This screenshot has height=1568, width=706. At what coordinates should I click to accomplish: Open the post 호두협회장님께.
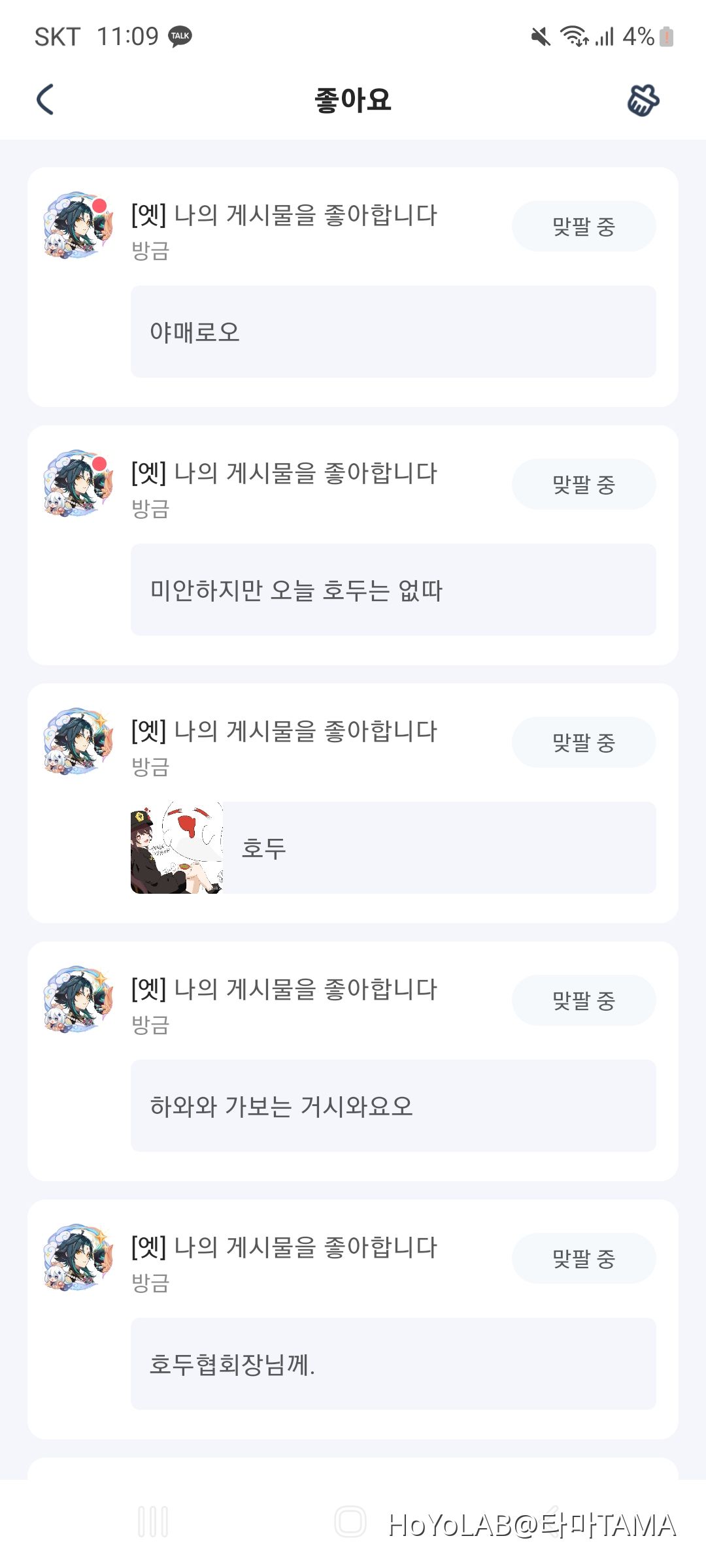pyautogui.click(x=393, y=1364)
